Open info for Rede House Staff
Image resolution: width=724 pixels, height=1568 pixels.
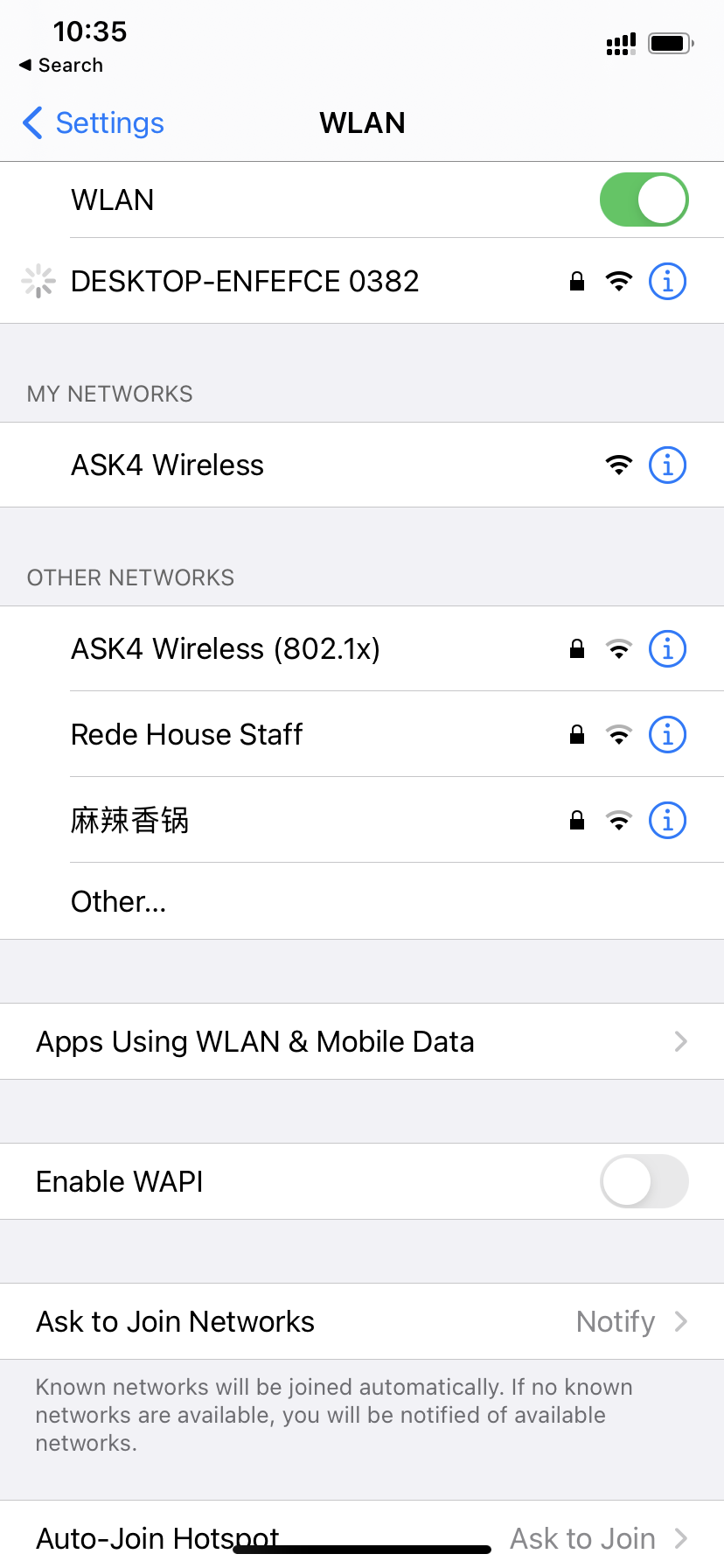pyautogui.click(x=667, y=735)
